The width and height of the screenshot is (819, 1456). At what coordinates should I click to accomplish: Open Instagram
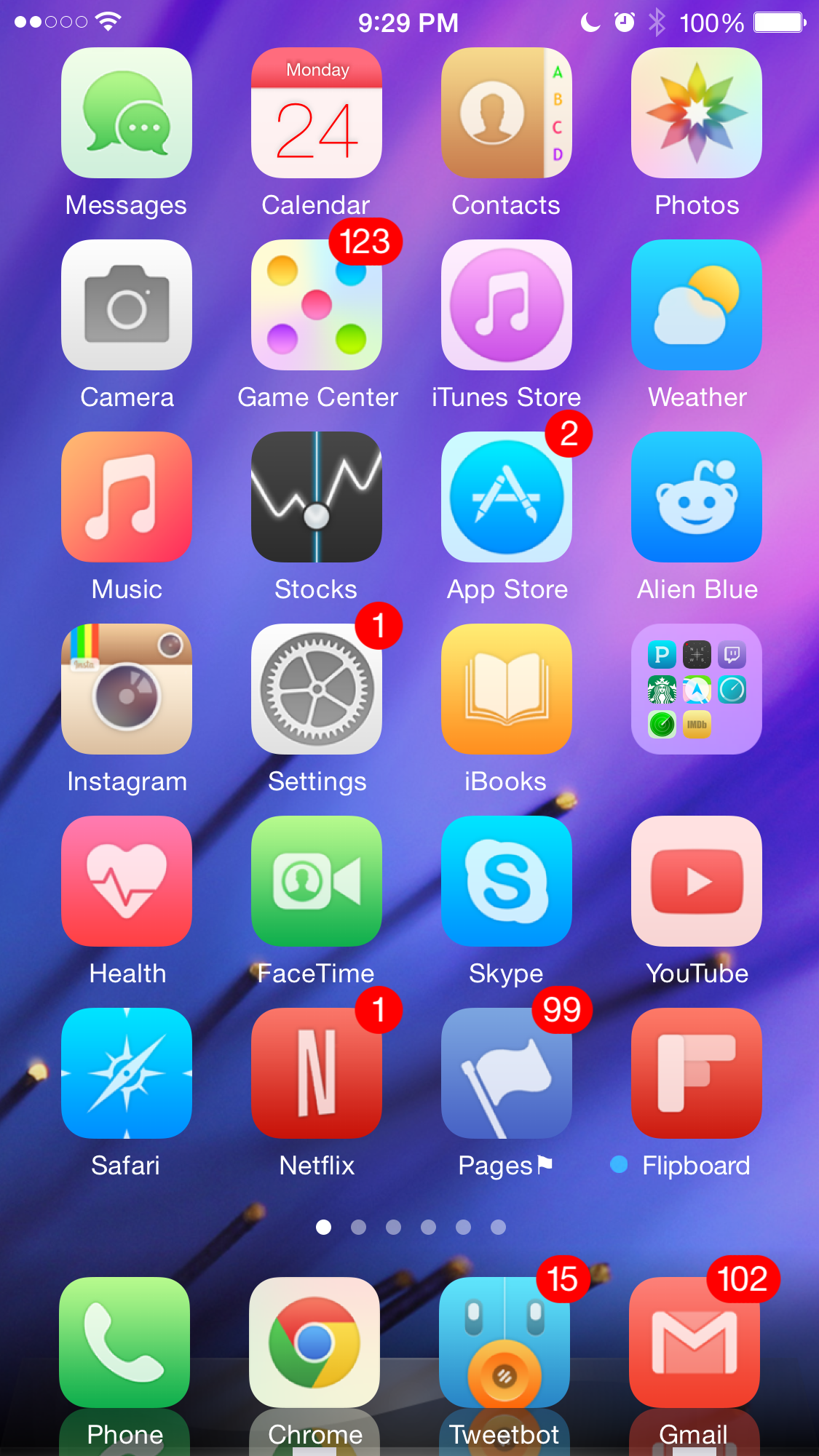127,689
